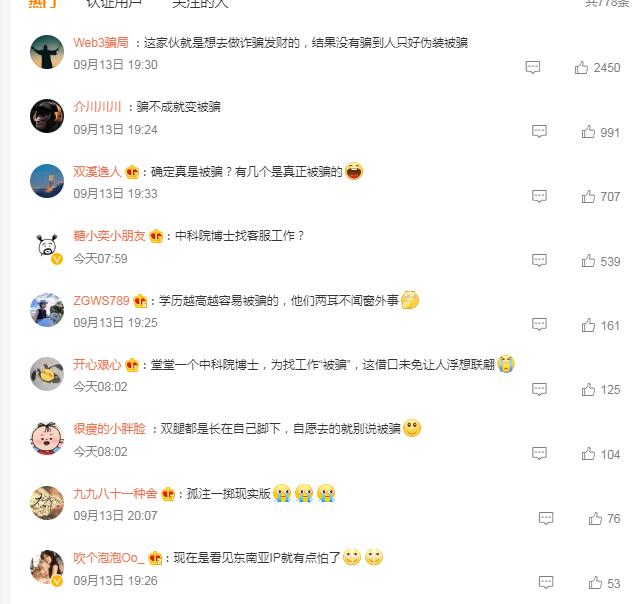Reply to 吹个泡泡Oo_'s comment
This screenshot has width=639, height=604.
[x=545, y=583]
